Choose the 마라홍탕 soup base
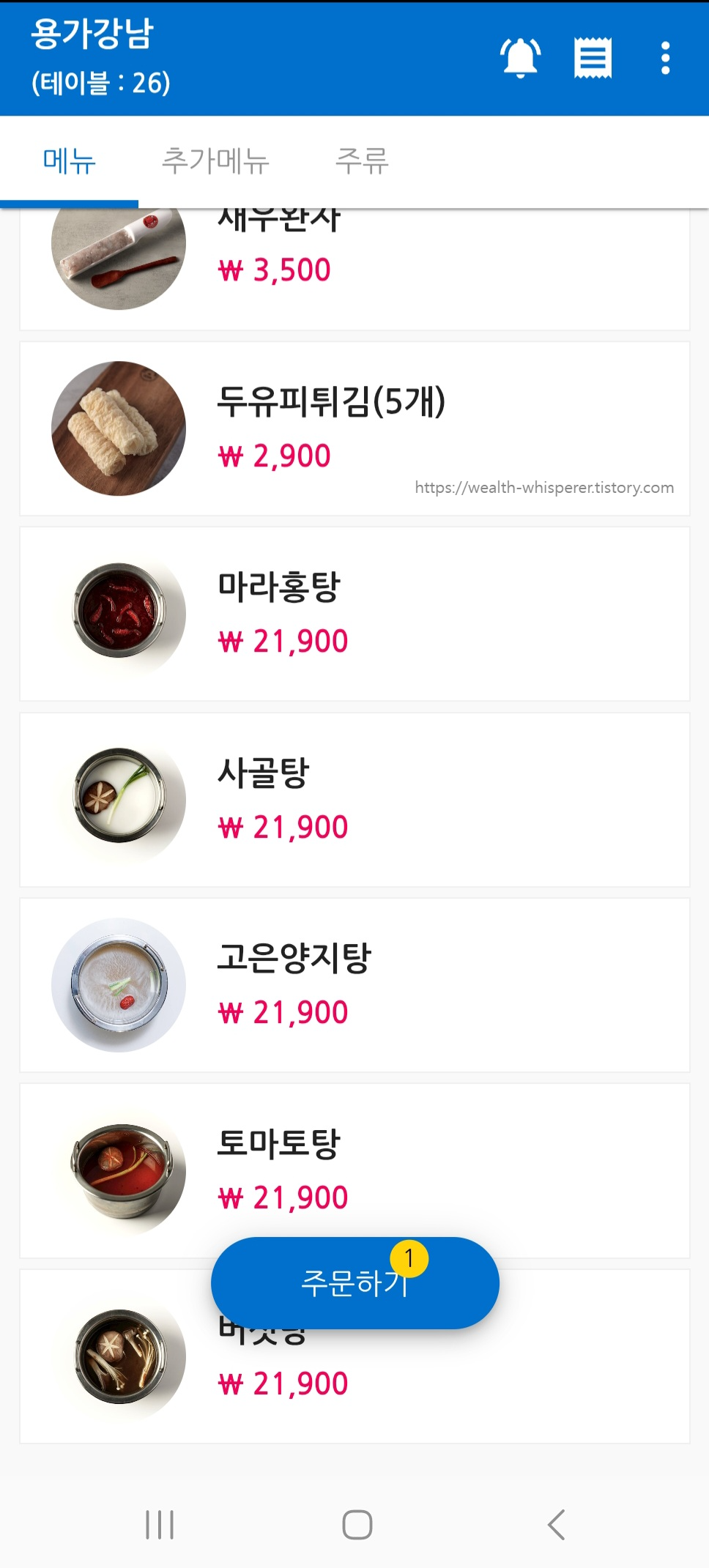Image resolution: width=709 pixels, height=1568 pixels. coord(354,614)
